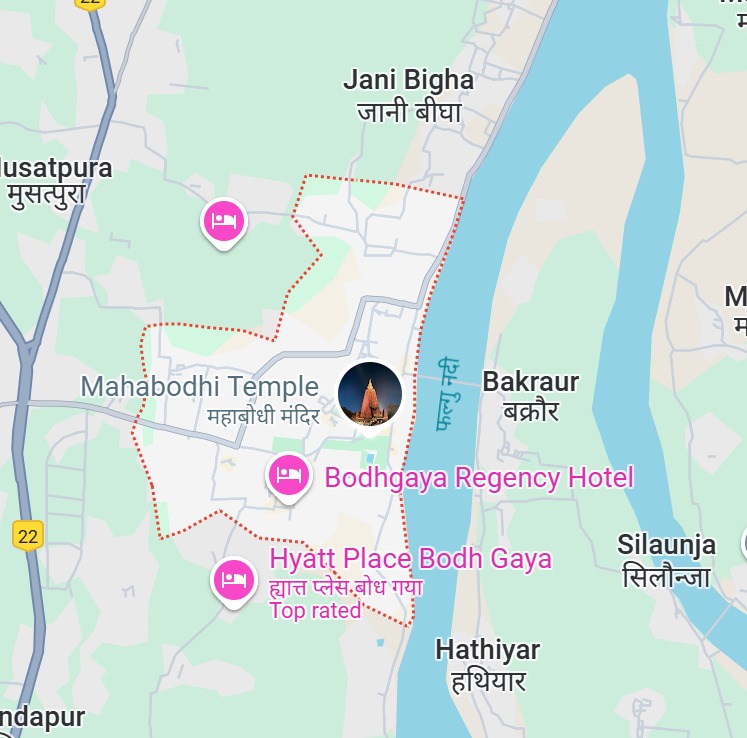
Task: Open the Mahabodhi Temple photo marker
Action: point(370,394)
